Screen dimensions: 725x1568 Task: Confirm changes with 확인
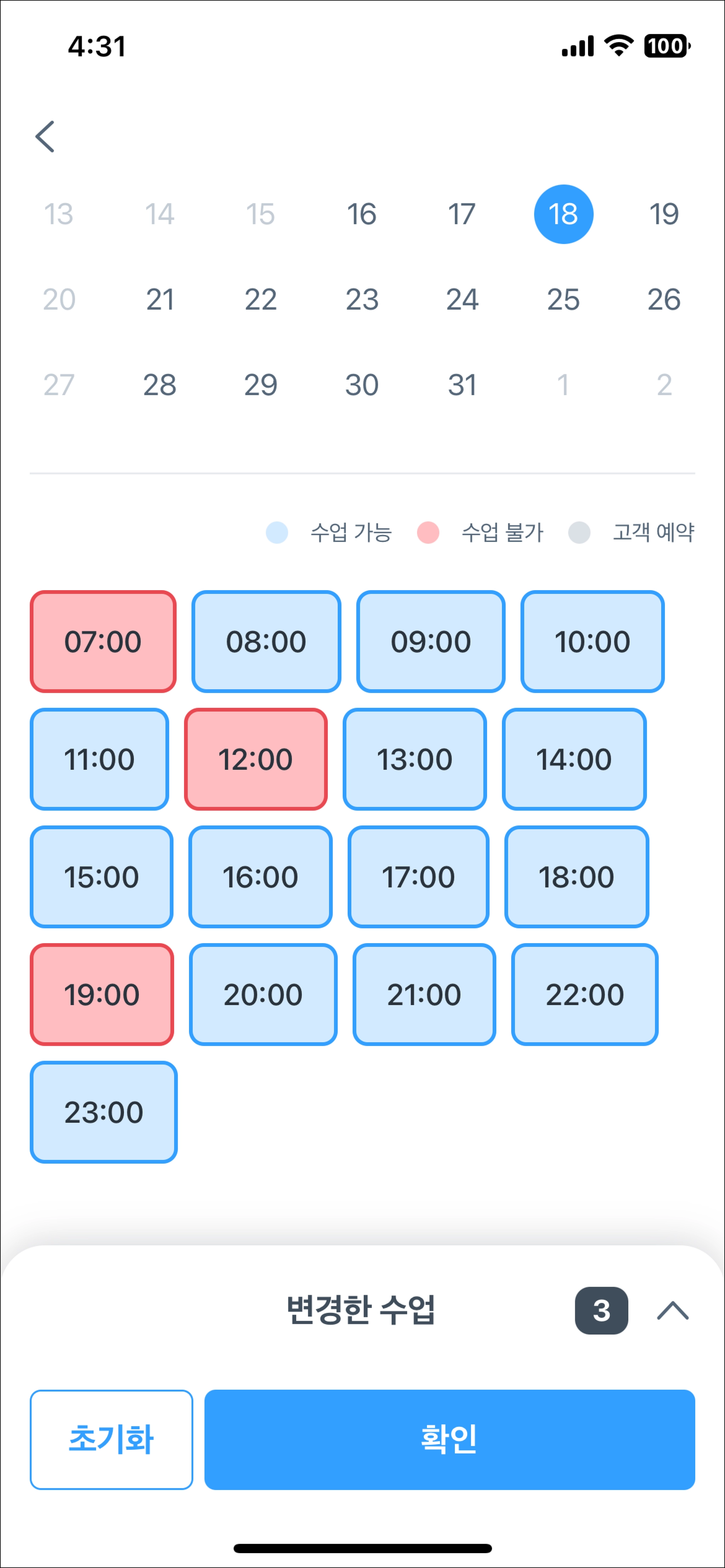point(450,1440)
